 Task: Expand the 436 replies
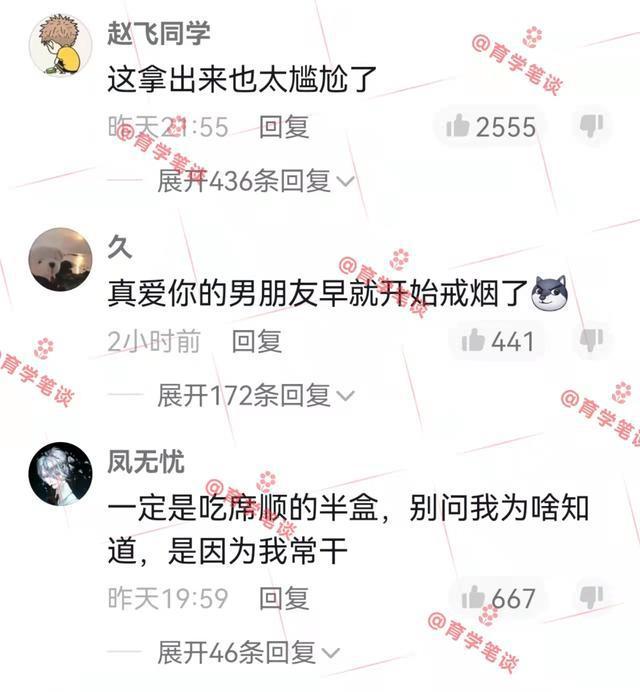(x=256, y=181)
